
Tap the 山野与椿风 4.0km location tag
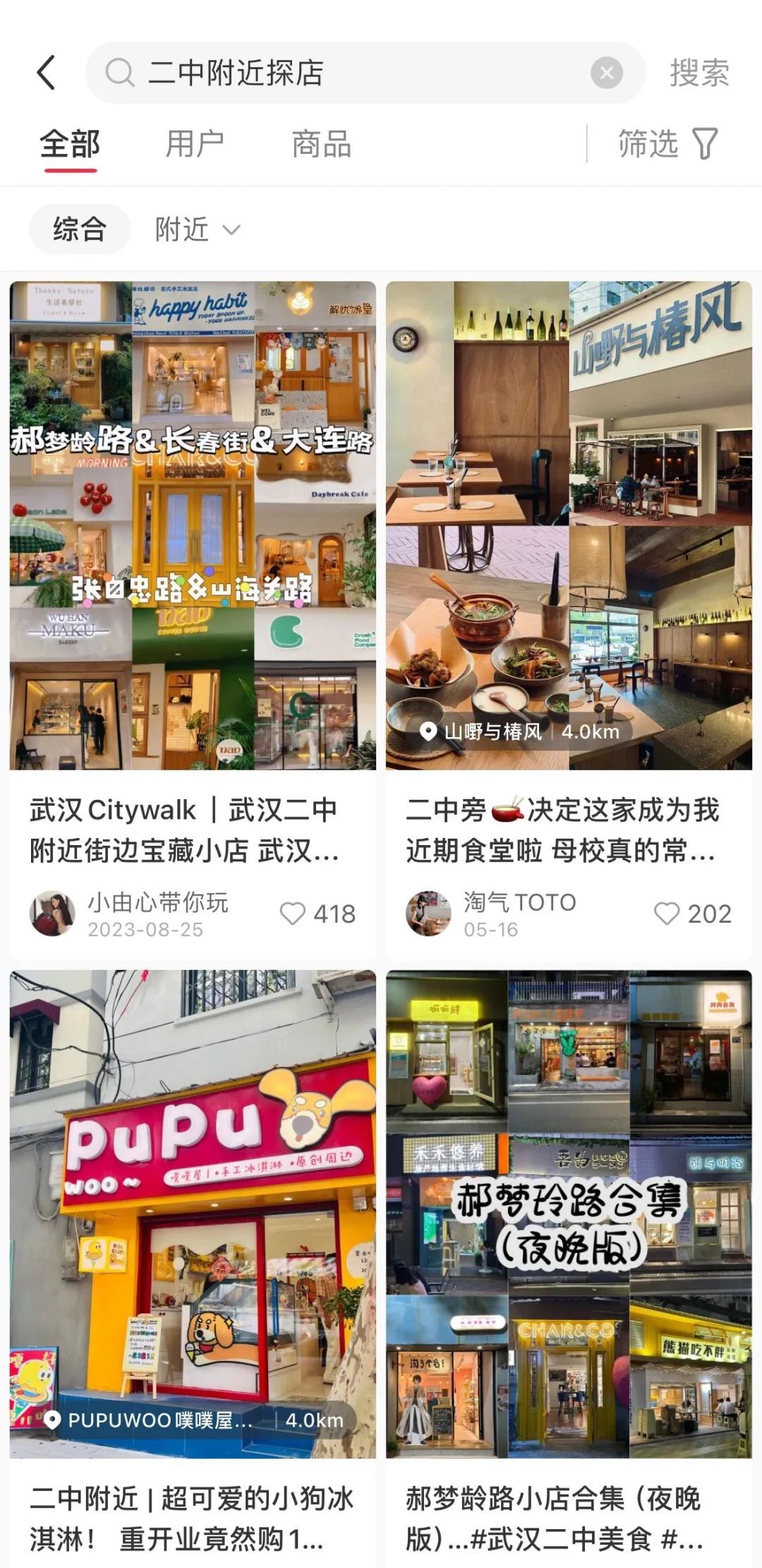pos(520,731)
